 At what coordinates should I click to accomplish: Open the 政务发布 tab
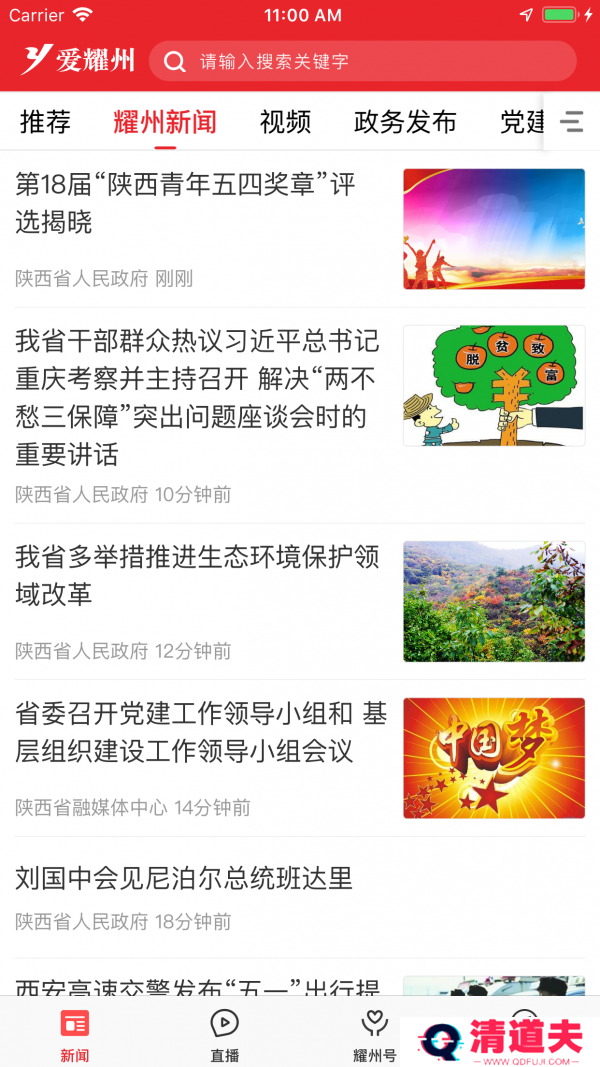405,122
